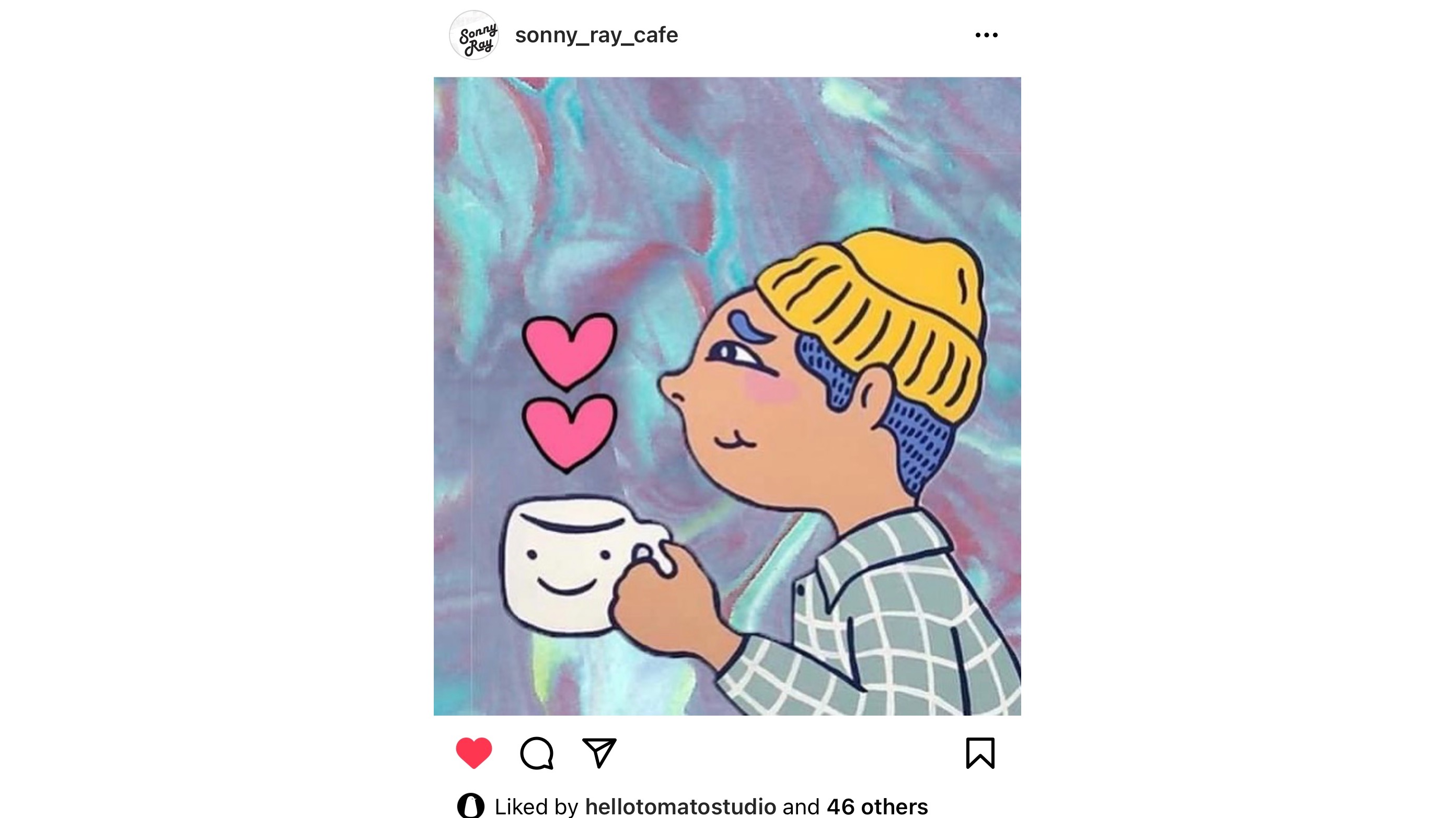The image size is (1456, 818).
Task: Open the post's three-dot options menu
Action: [986, 35]
